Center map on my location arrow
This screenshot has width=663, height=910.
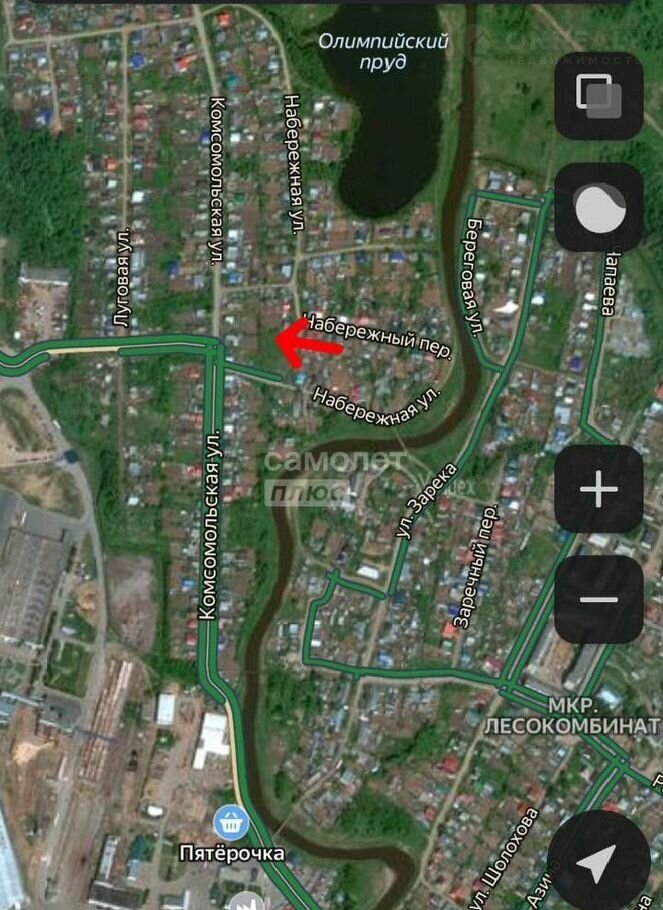pos(598,862)
